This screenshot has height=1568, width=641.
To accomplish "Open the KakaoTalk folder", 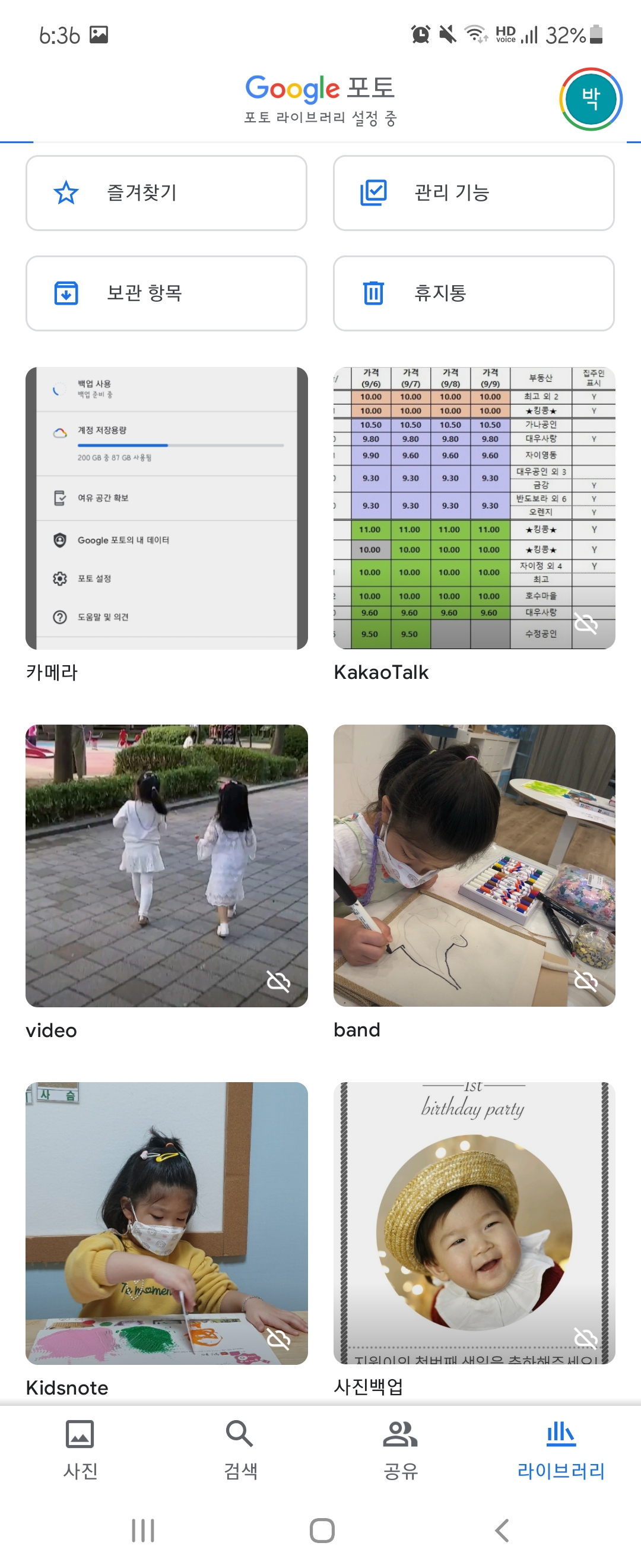I will pos(474,508).
